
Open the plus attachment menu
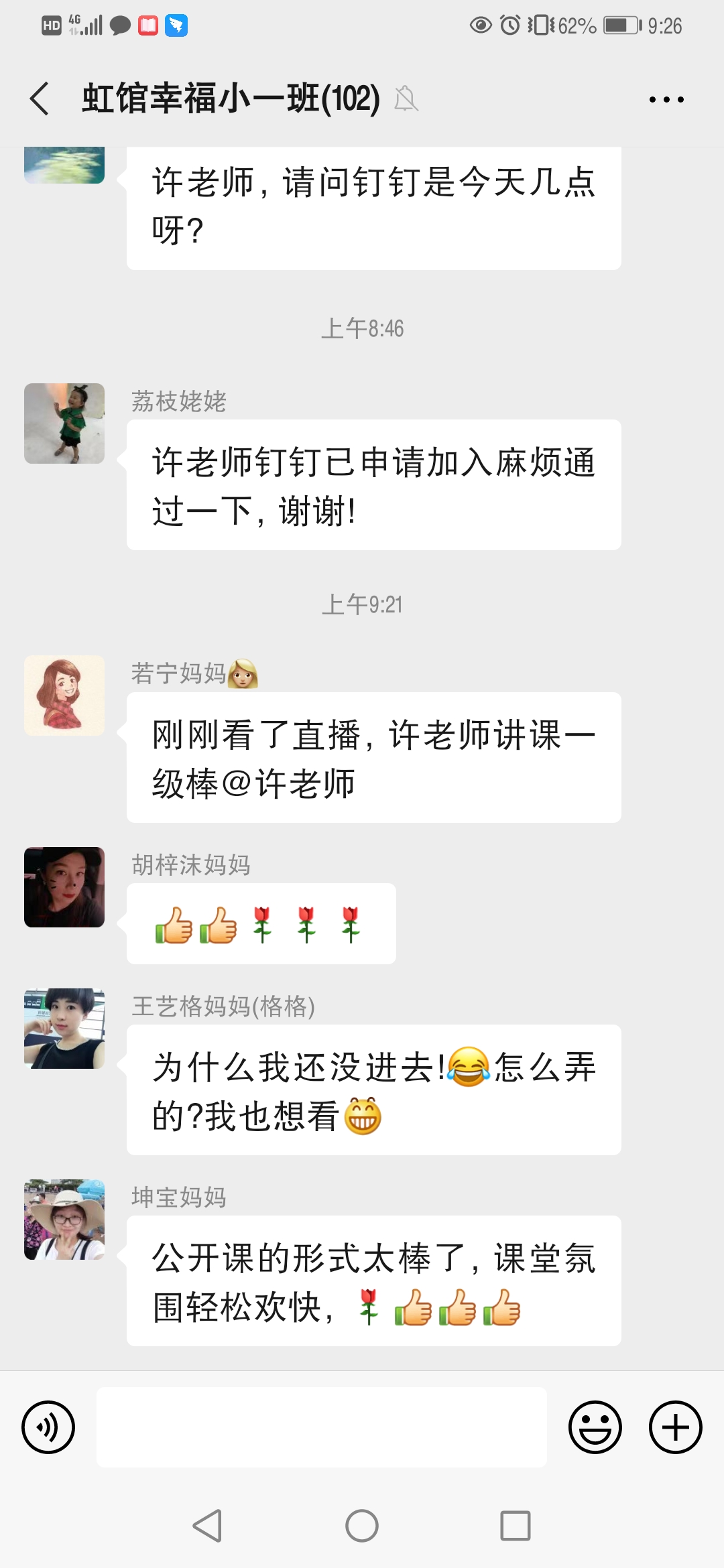(x=675, y=1427)
